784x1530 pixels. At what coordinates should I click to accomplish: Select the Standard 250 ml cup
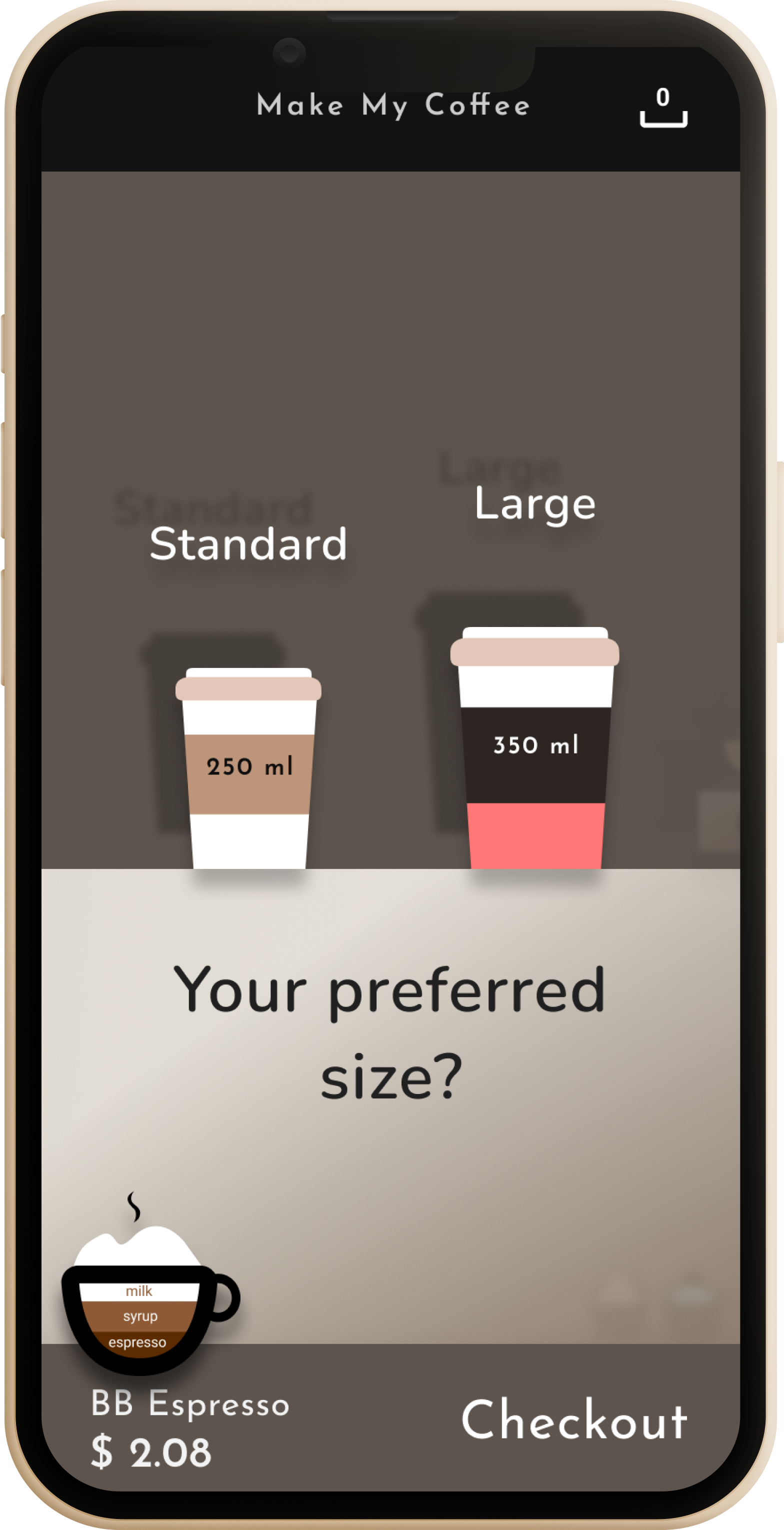pyautogui.click(x=248, y=768)
